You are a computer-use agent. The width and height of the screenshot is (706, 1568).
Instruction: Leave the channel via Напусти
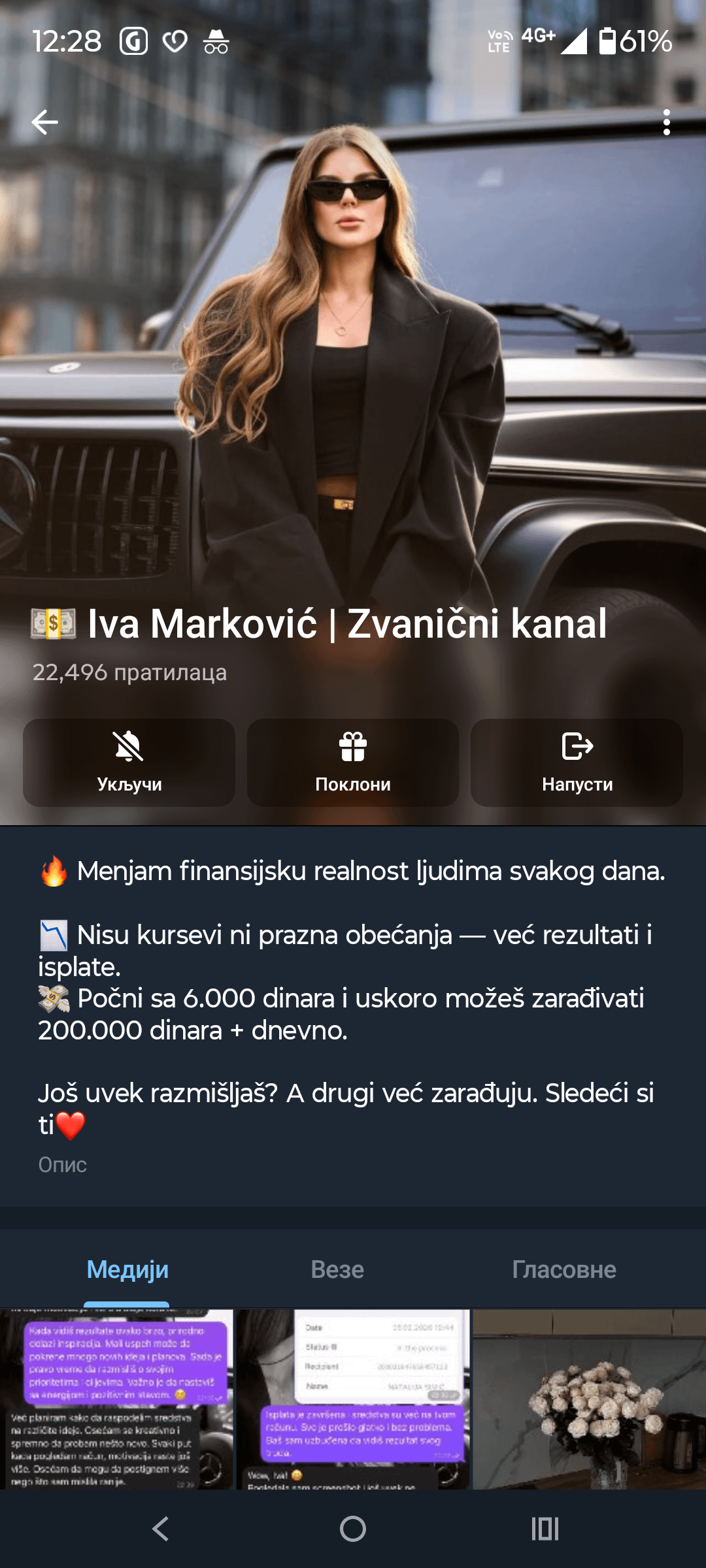577,762
